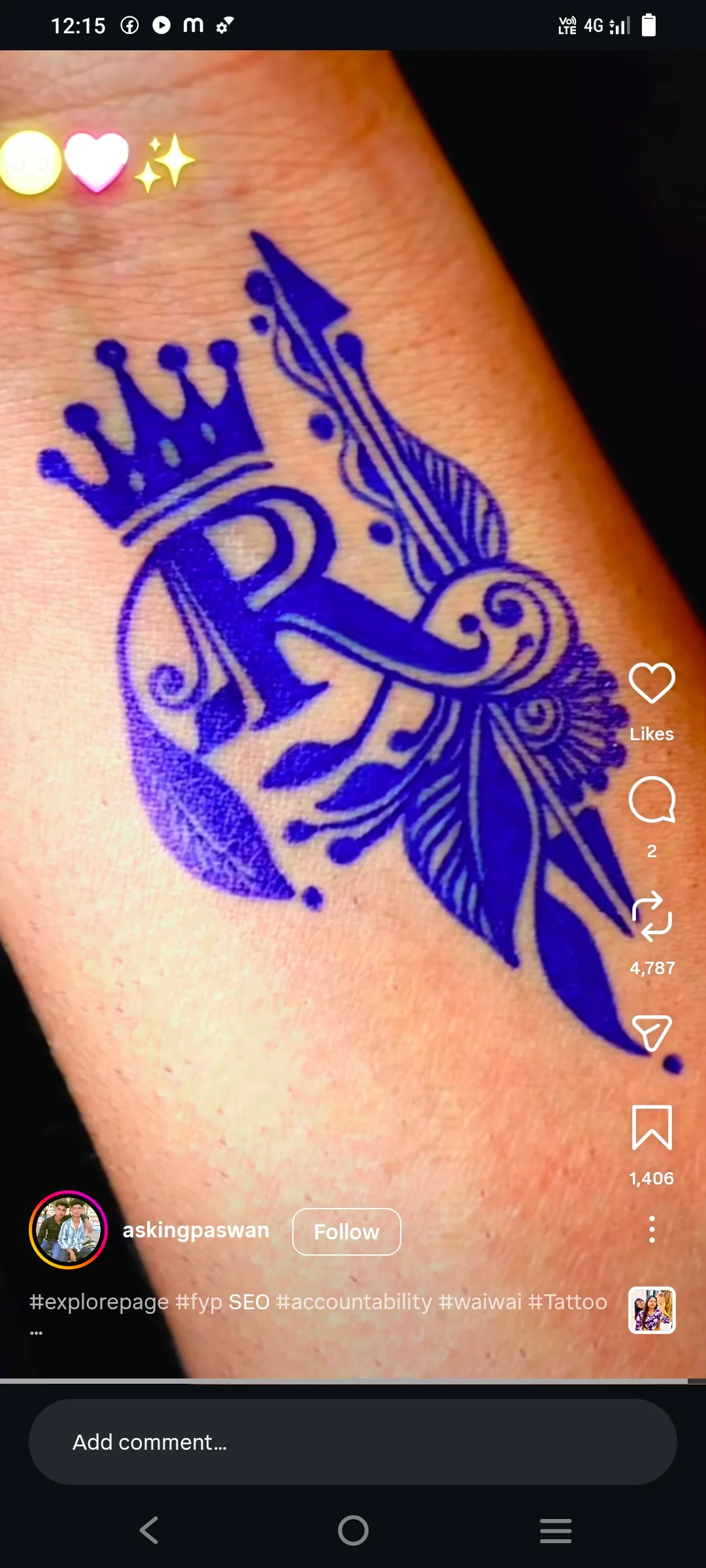Save this reel with the bookmark icon
The image size is (706, 1568).
click(x=652, y=1127)
